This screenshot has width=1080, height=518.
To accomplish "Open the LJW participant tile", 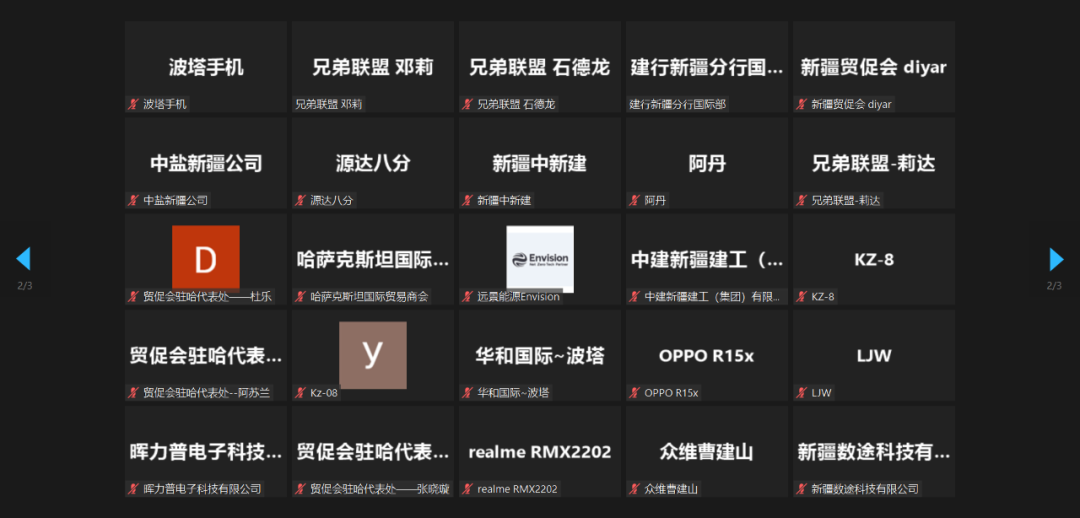I will click(x=873, y=355).
